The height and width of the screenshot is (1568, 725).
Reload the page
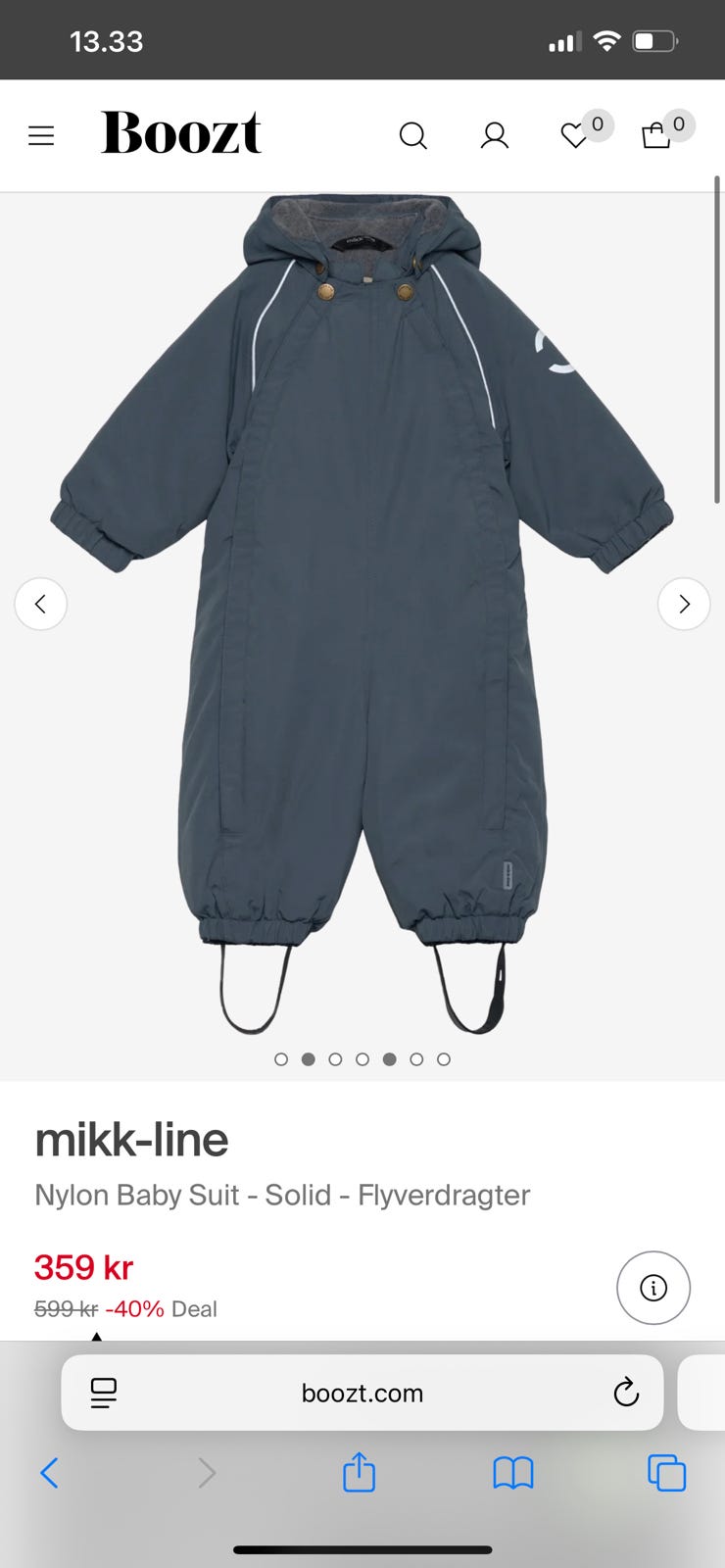point(626,1393)
